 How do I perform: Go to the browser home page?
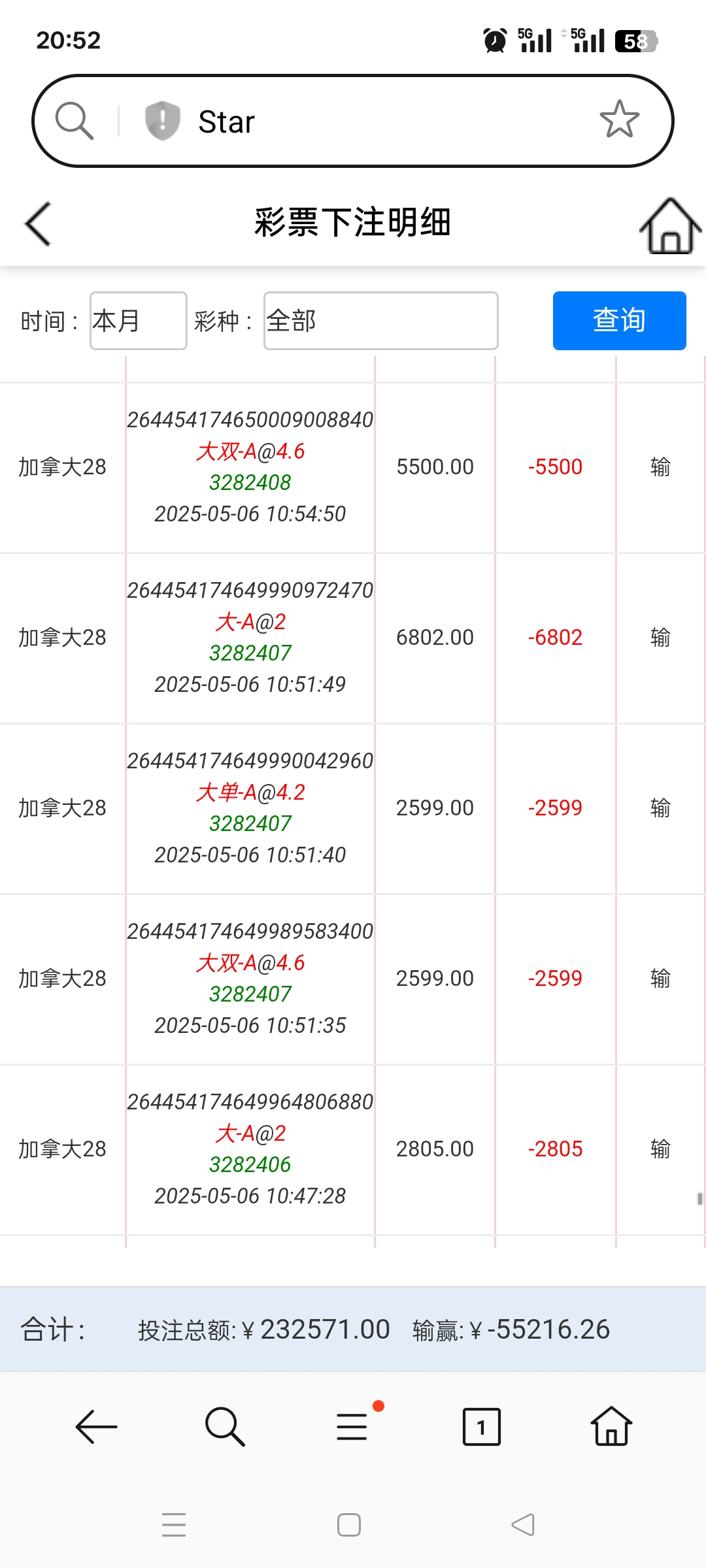point(611,1426)
